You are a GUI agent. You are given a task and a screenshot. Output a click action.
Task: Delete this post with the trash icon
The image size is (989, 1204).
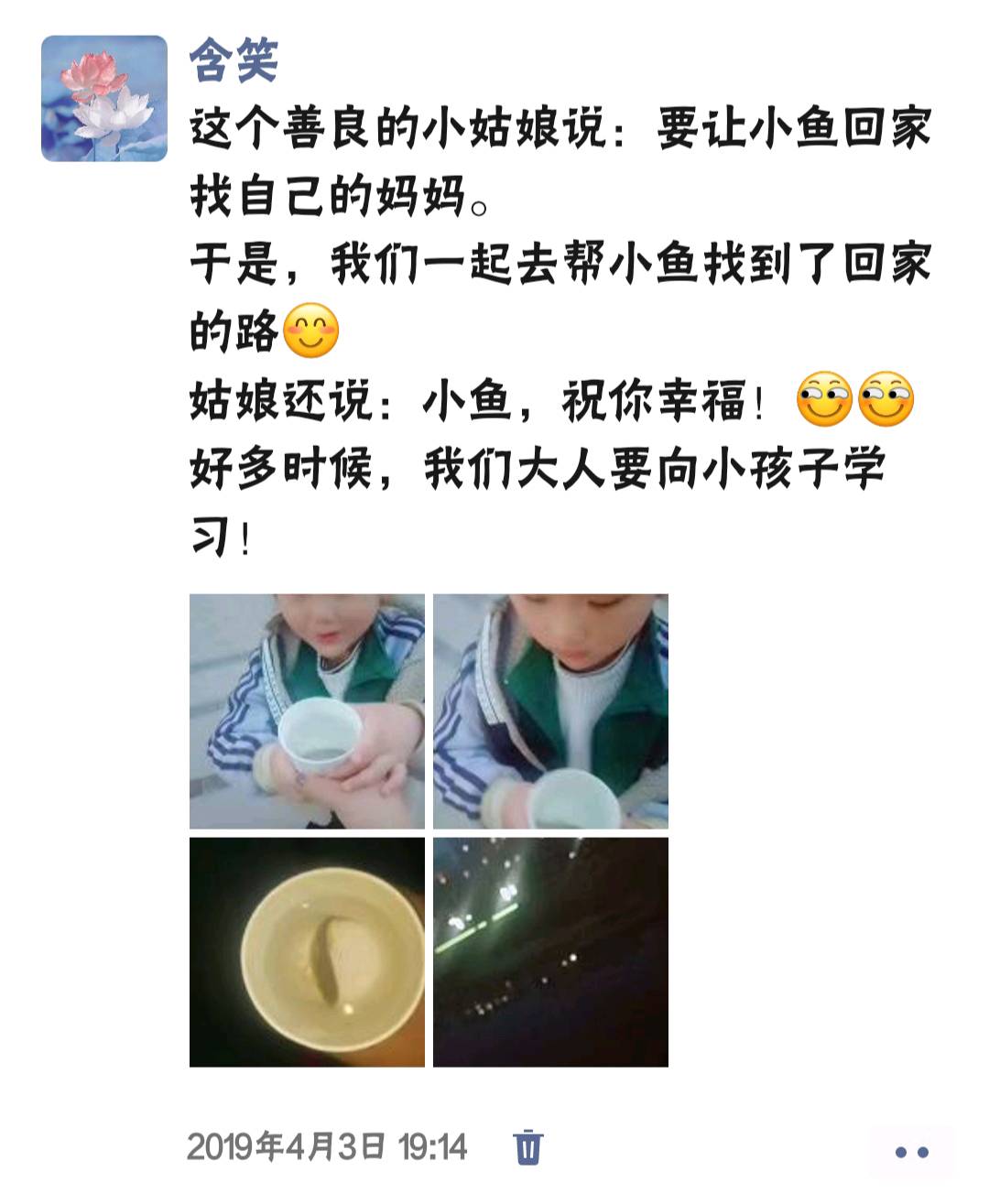tap(528, 1146)
